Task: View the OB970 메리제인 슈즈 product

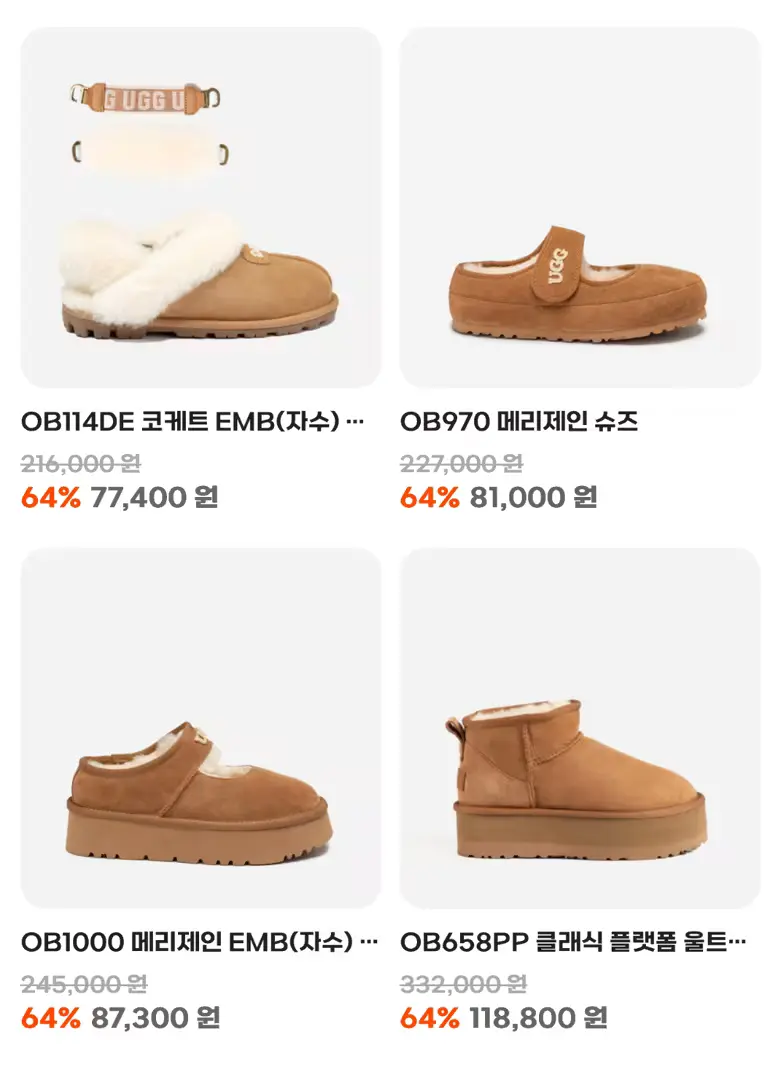Action: click(x=580, y=208)
